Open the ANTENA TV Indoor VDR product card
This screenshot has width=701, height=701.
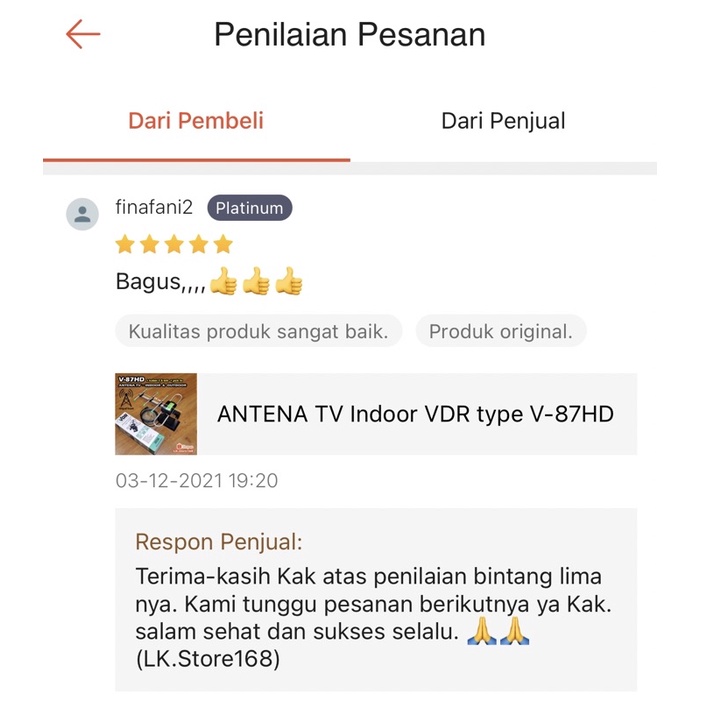[x=376, y=414]
